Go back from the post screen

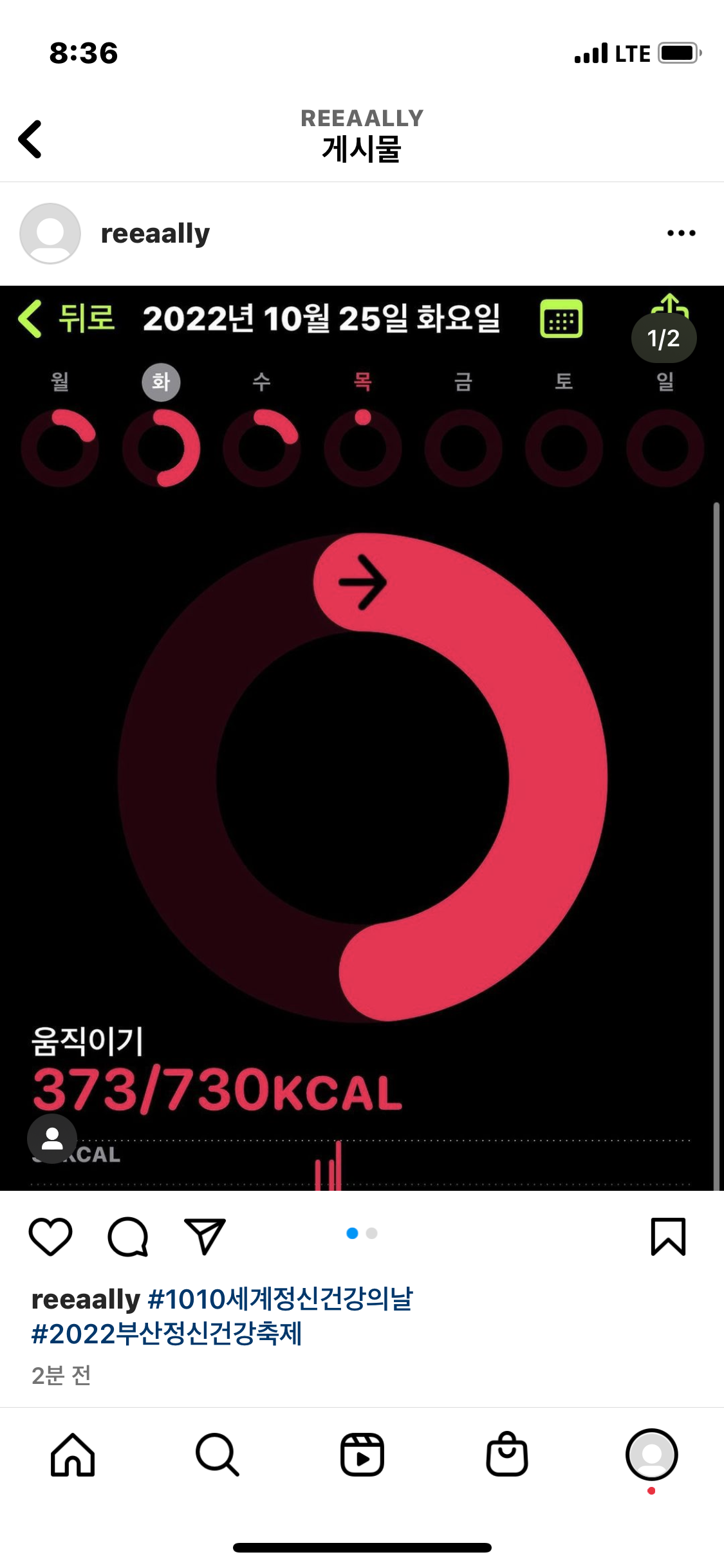(x=30, y=138)
